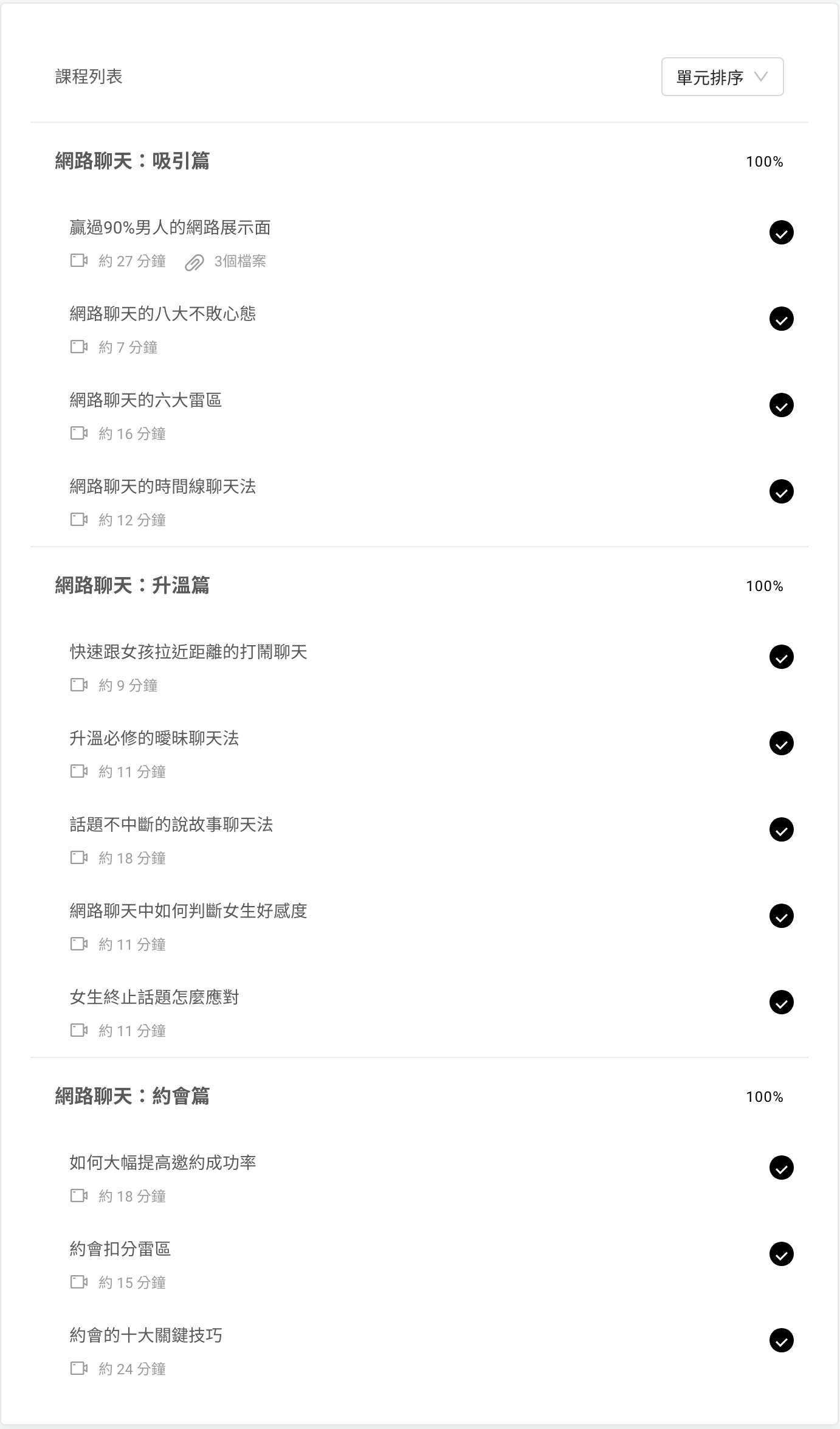
Task: Open lesson 約會的十大關鍵技巧
Action: pyautogui.click(x=146, y=1336)
